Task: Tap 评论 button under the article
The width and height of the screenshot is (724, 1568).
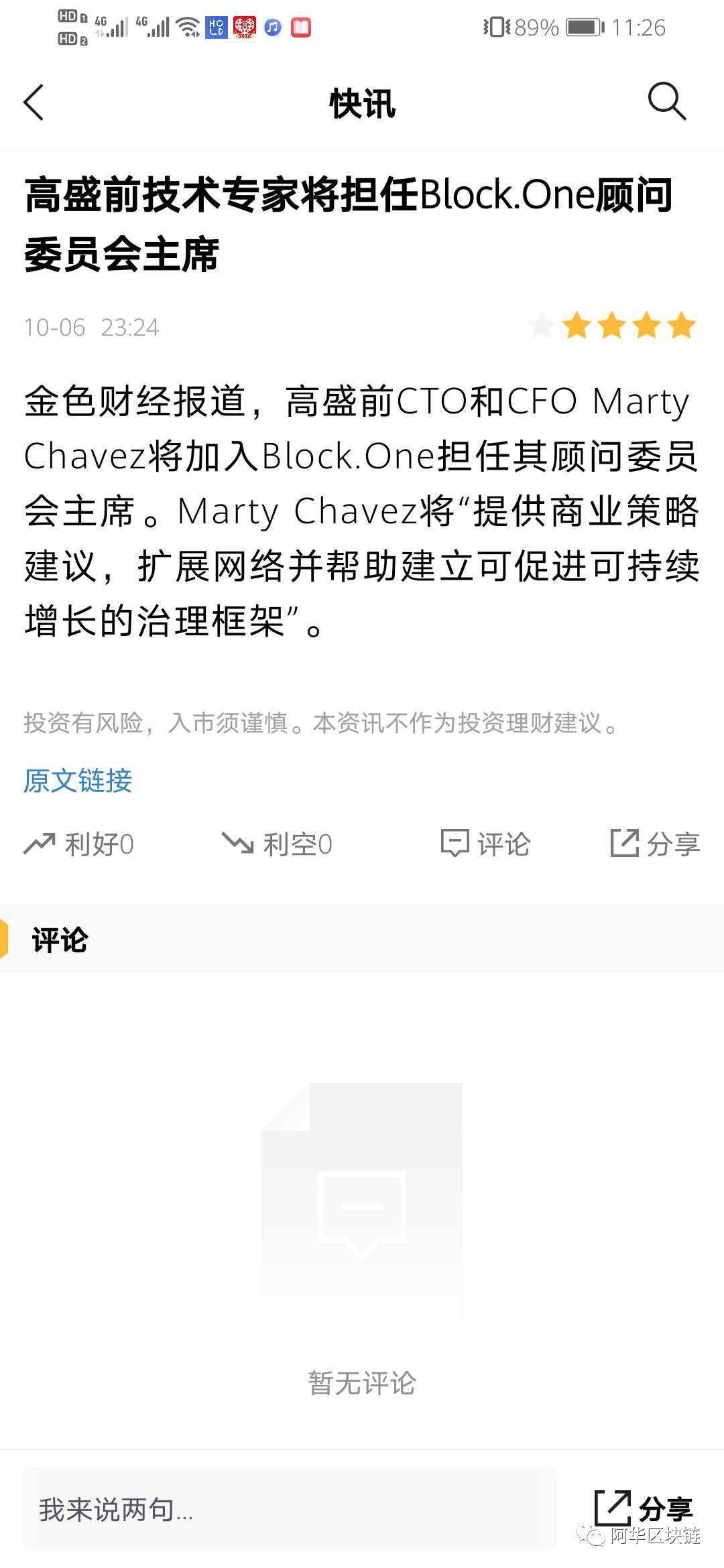Action: pos(485,844)
